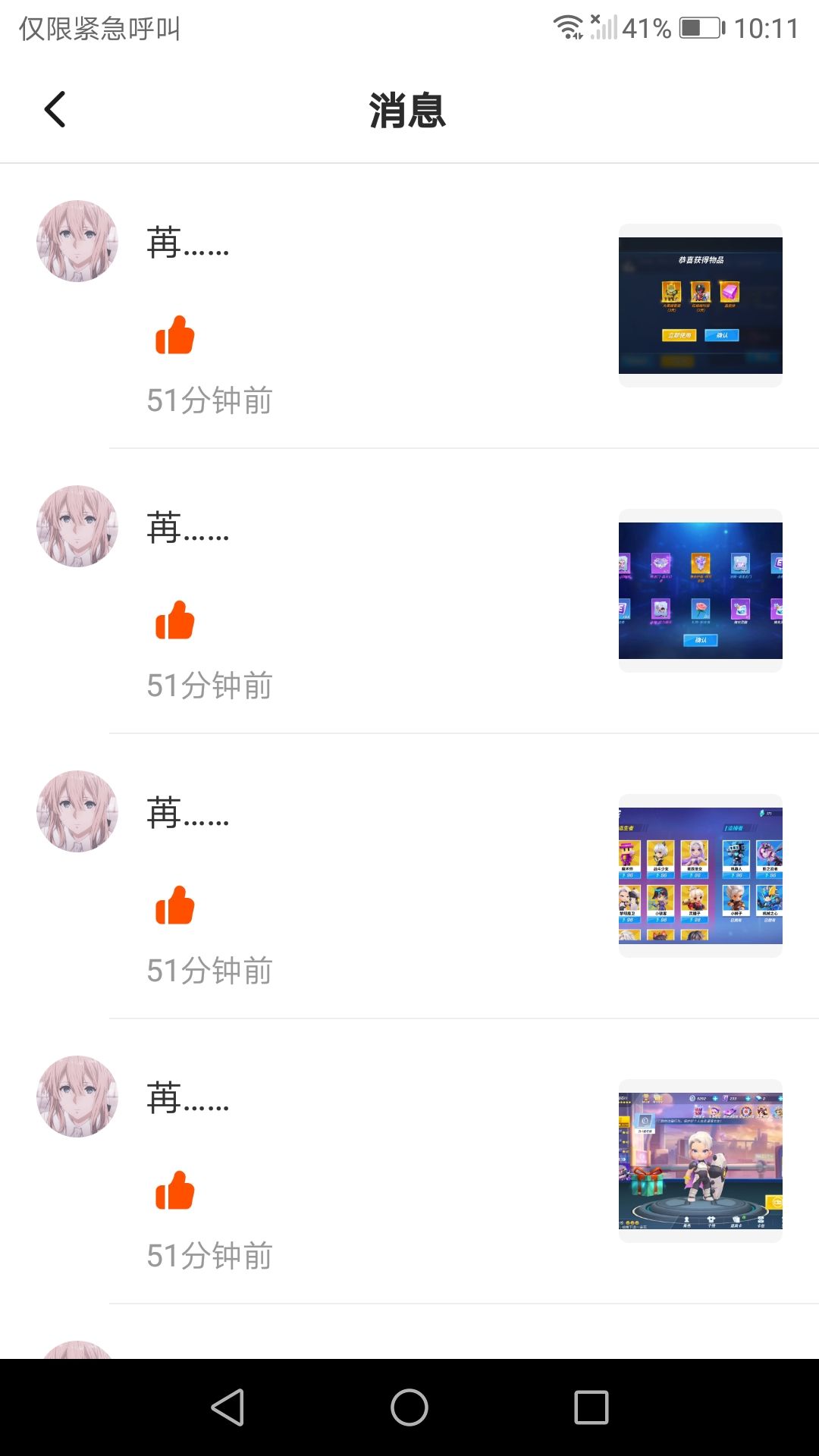The height and width of the screenshot is (1456, 819).
Task: Open the character roster screenshot thumbnail
Action: click(700, 876)
